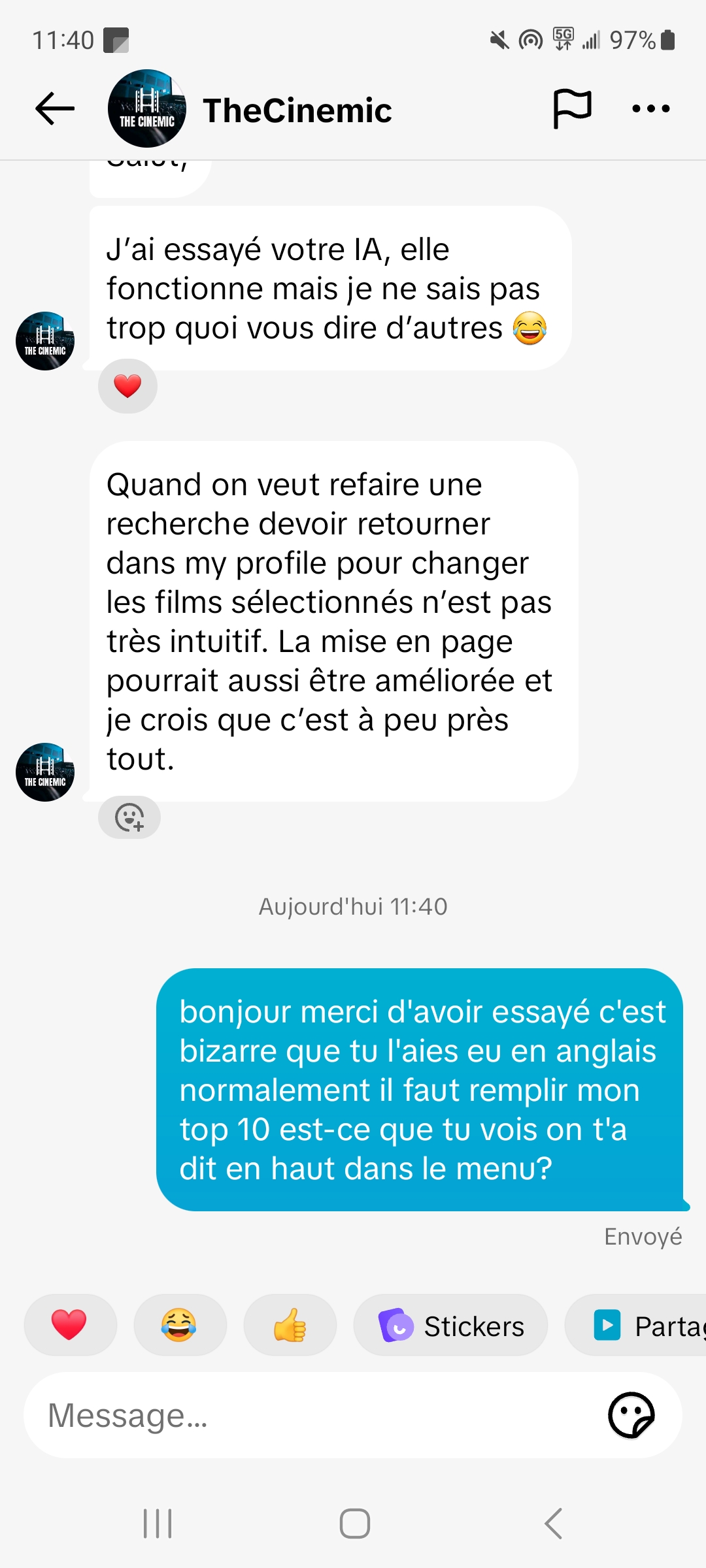Focus the Message text field

click(x=314, y=1416)
